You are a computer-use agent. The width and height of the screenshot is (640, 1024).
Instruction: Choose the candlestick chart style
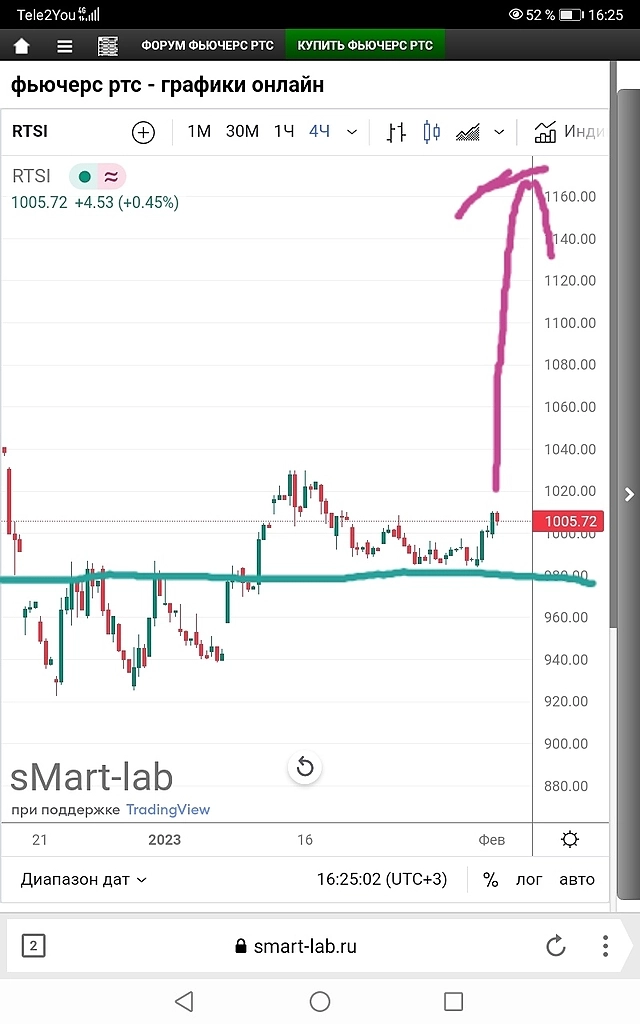pos(432,132)
